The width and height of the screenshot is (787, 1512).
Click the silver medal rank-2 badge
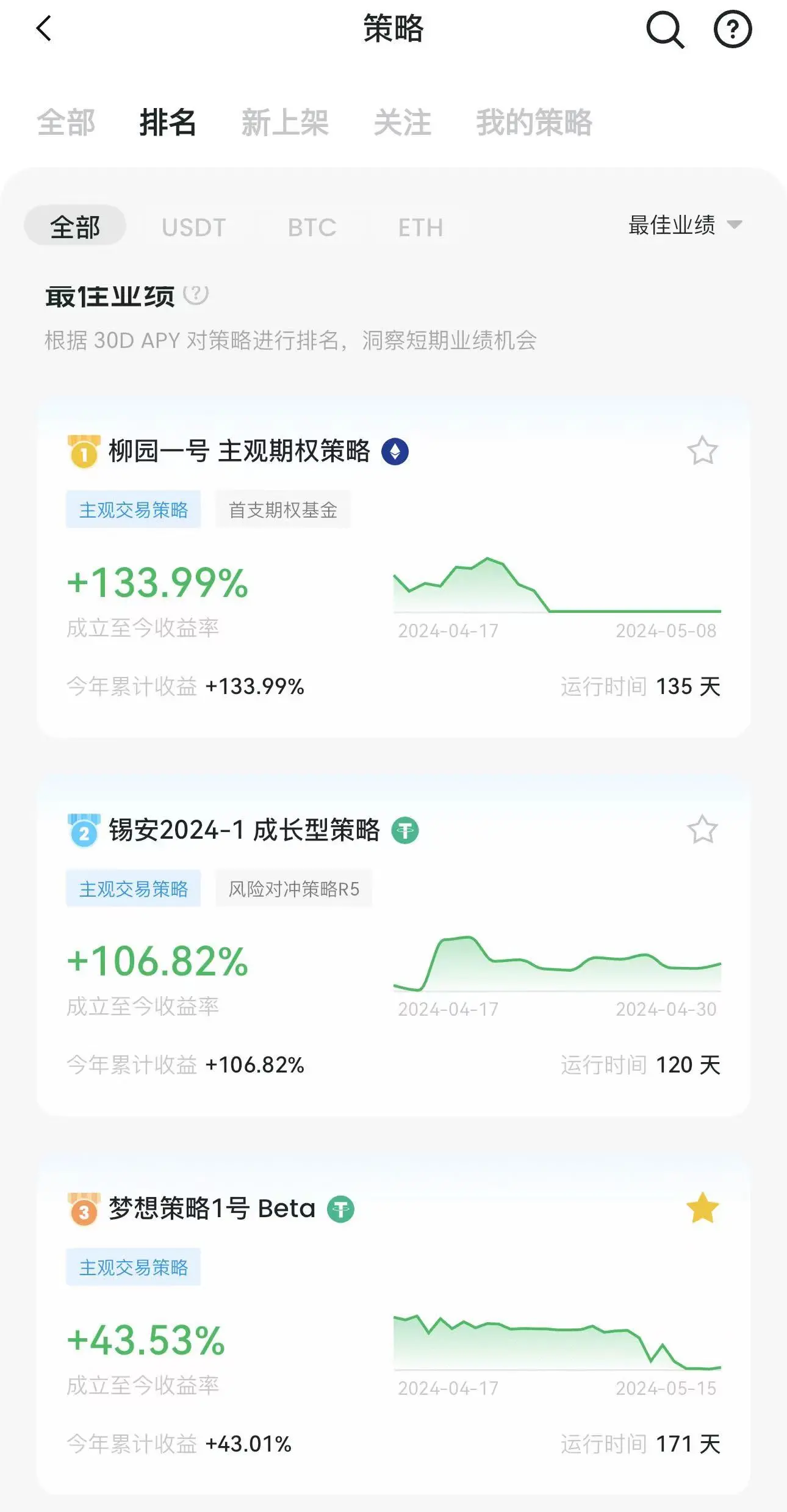point(82,830)
